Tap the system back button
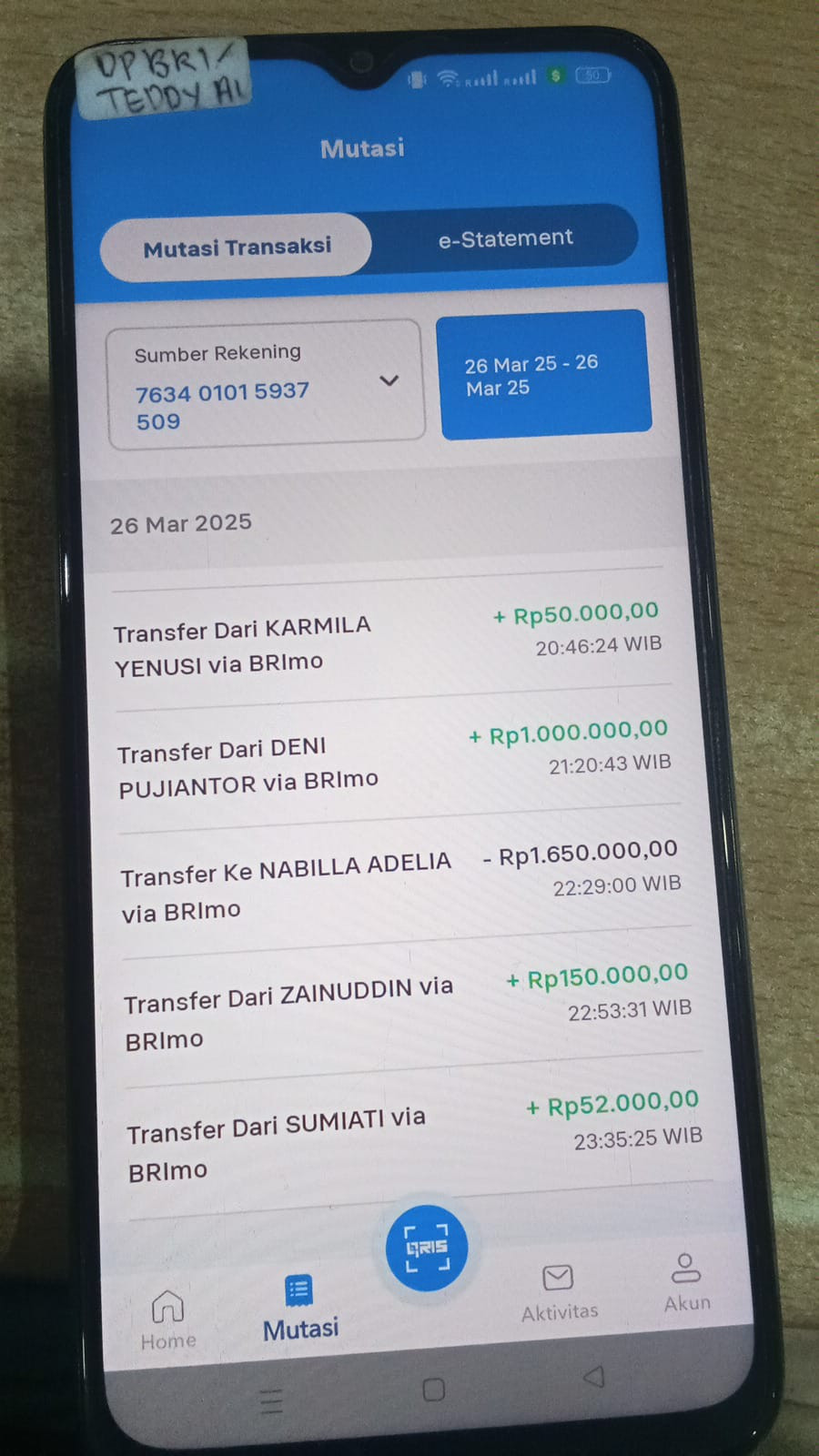 (x=594, y=1377)
